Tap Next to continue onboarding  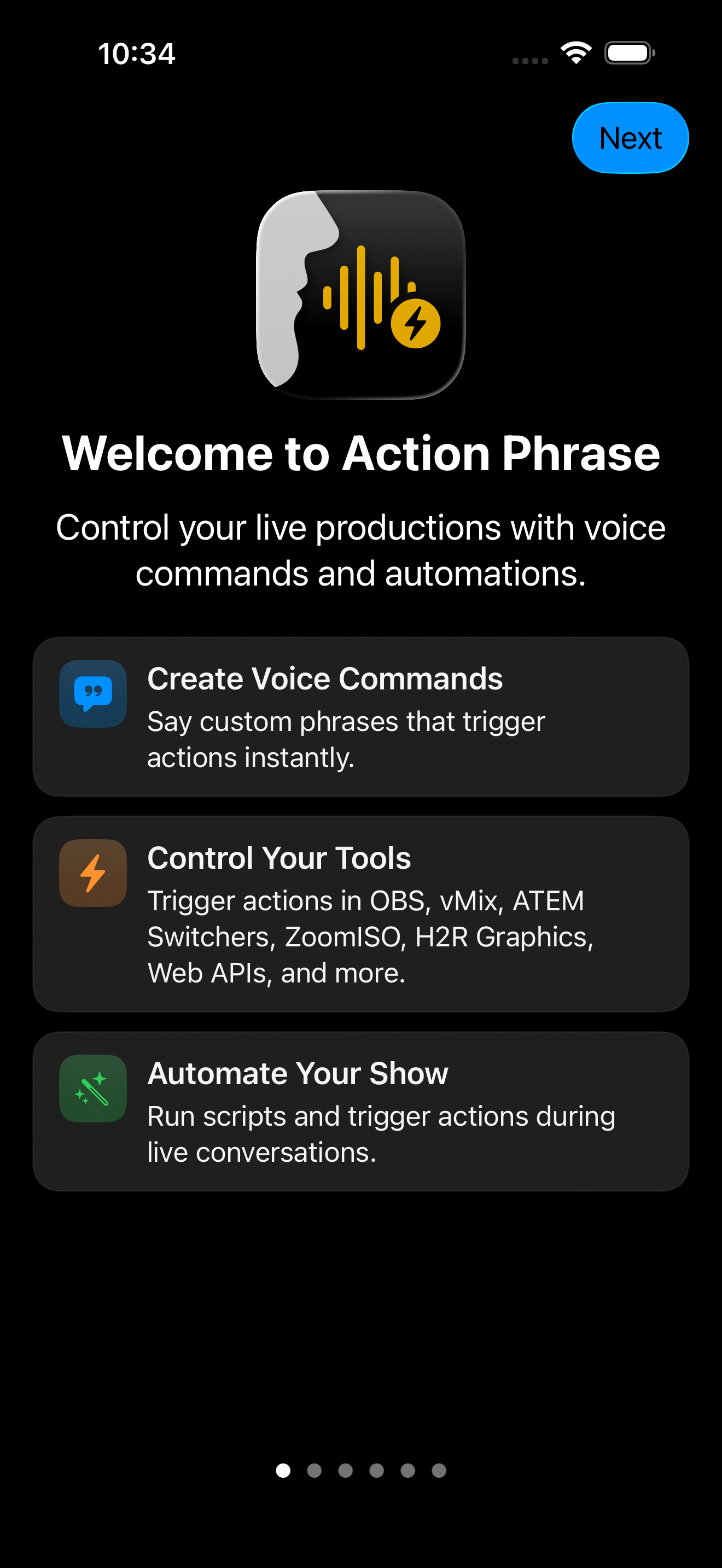[x=630, y=138]
